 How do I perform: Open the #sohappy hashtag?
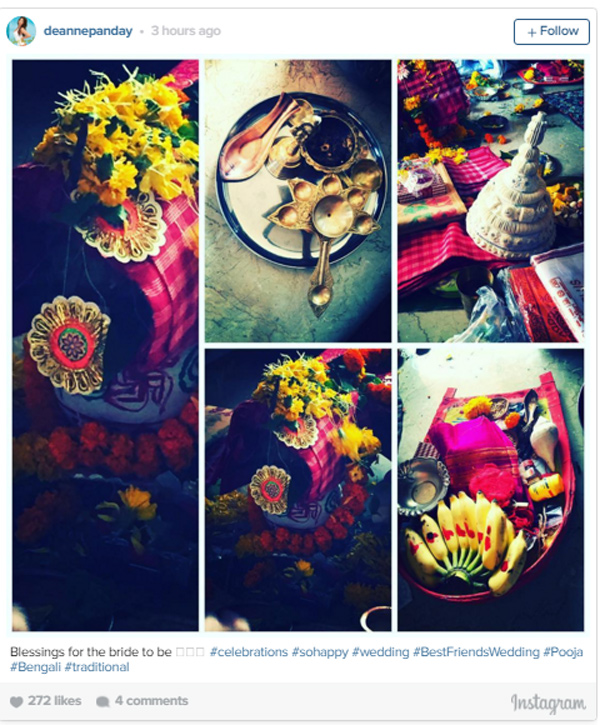point(320,652)
